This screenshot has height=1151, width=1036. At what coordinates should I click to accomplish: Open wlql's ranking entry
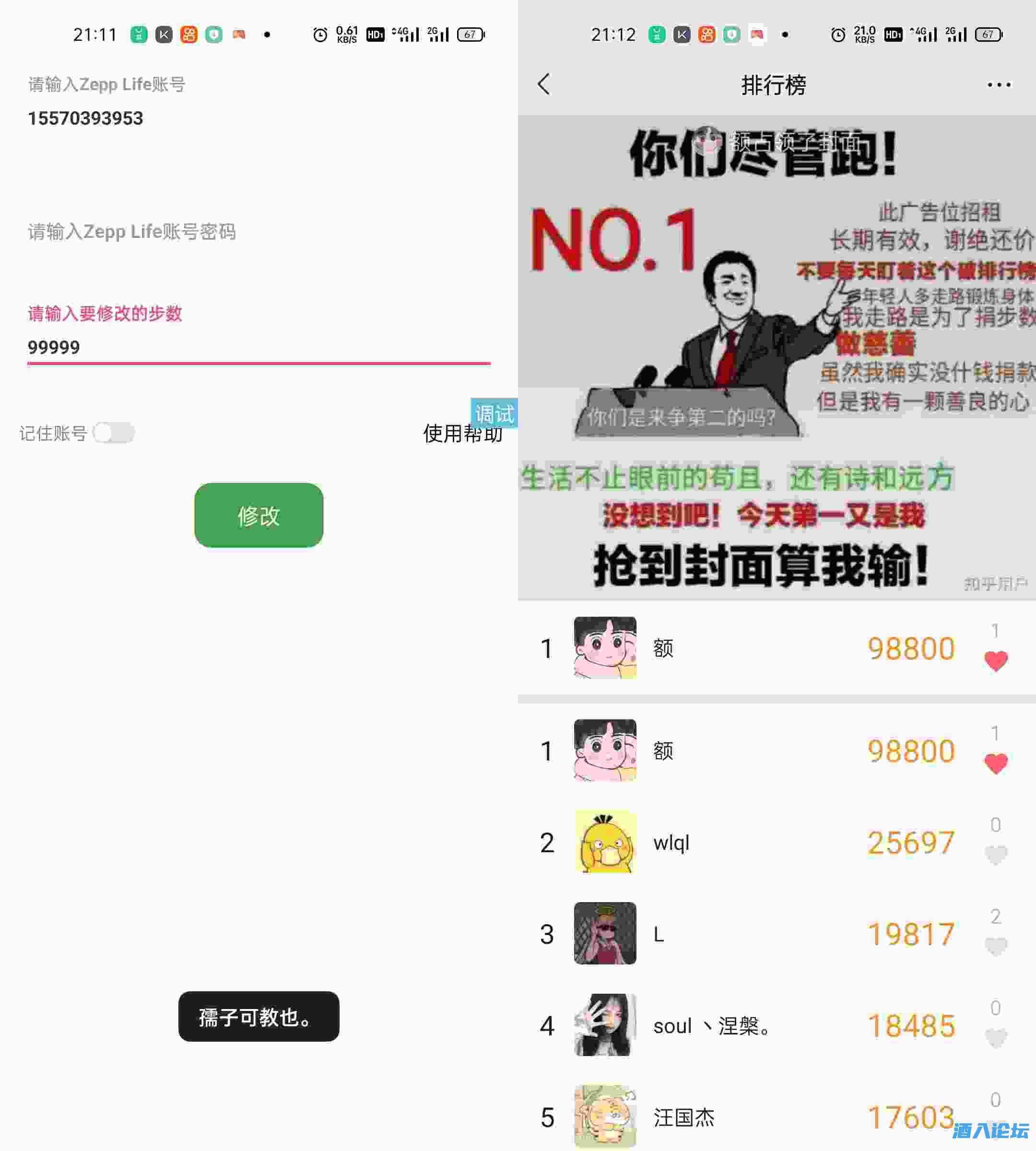tap(740, 843)
